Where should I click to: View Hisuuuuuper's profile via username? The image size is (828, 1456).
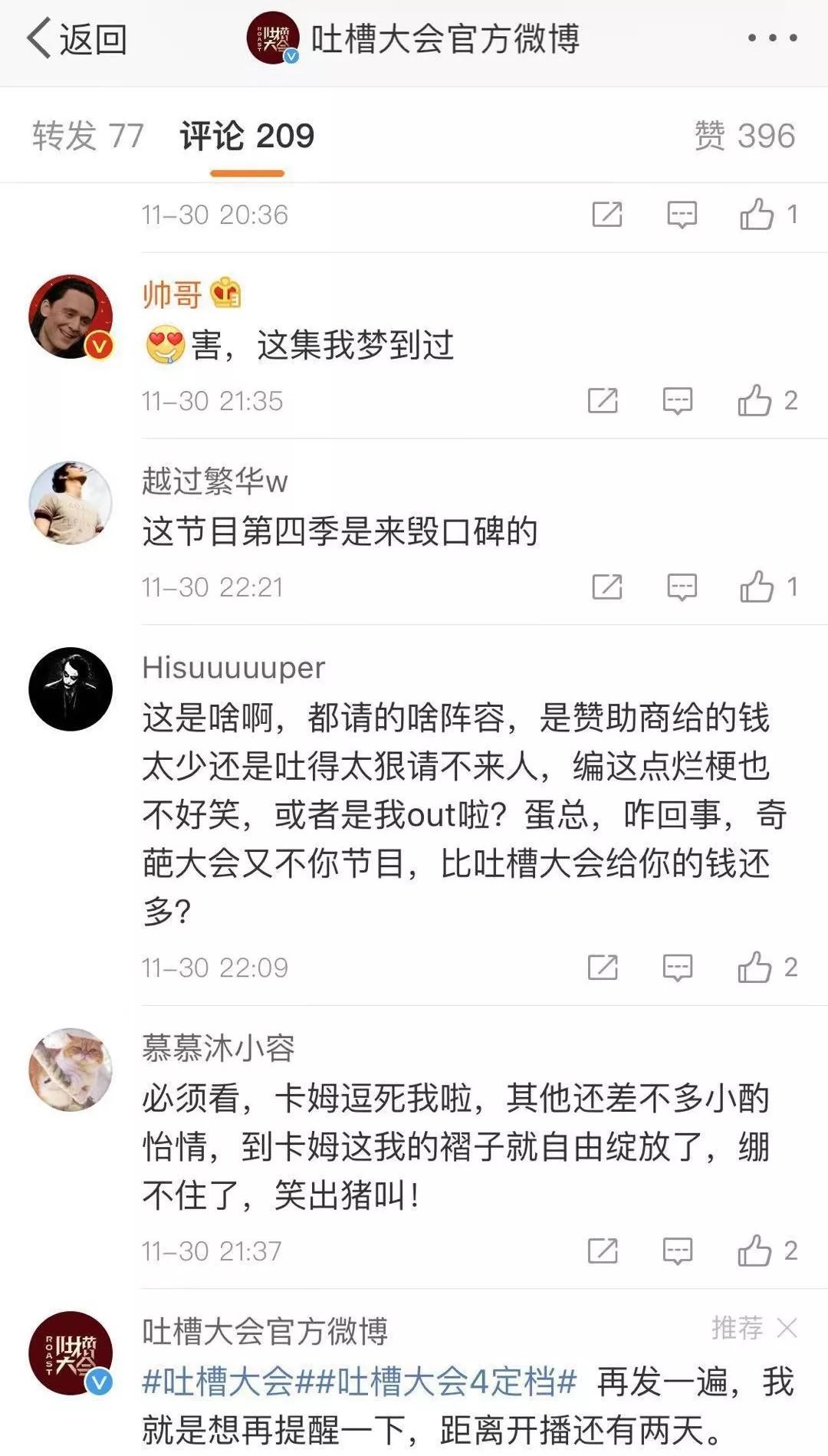233,668
